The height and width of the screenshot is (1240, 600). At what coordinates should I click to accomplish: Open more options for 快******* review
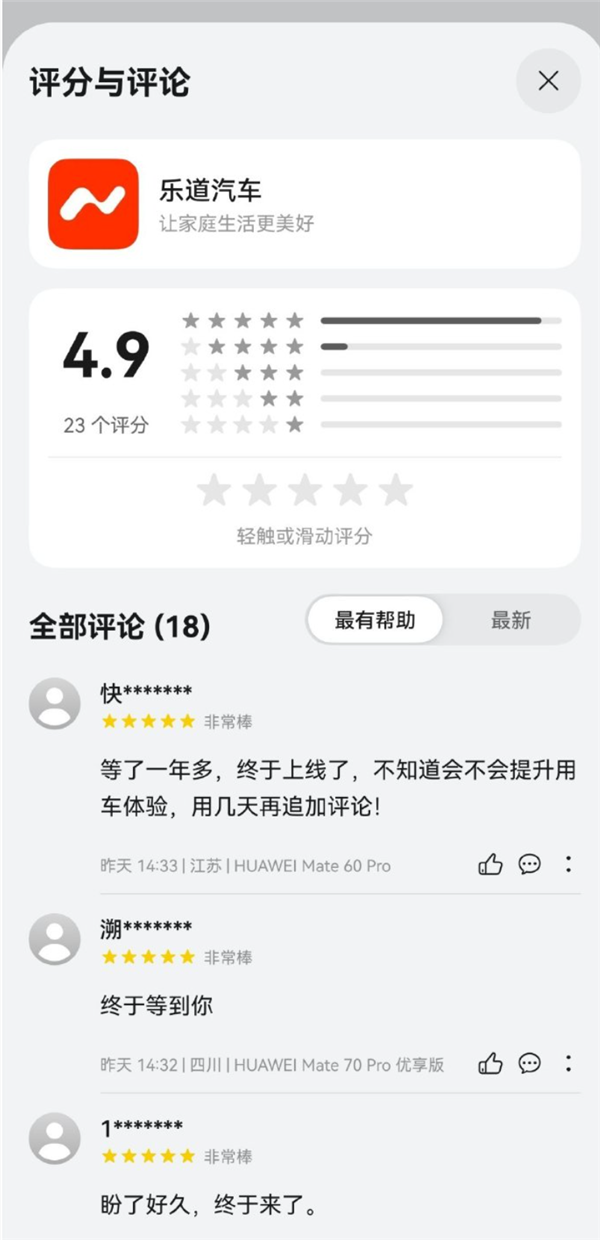point(568,865)
